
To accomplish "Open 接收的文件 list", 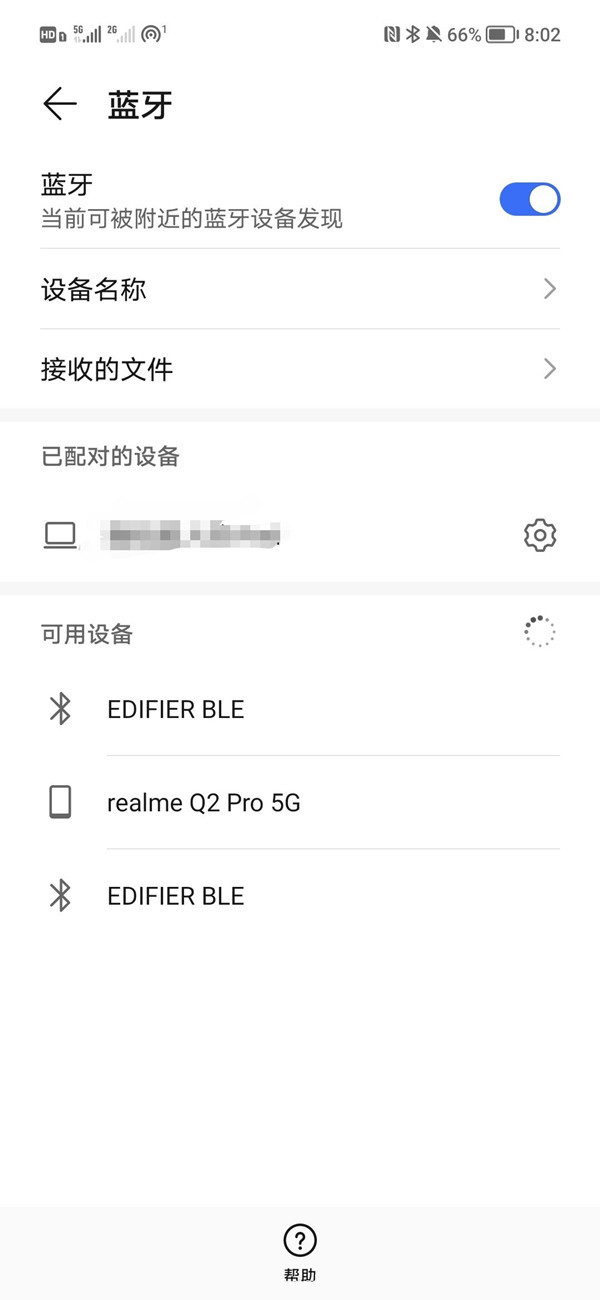I will (x=300, y=370).
